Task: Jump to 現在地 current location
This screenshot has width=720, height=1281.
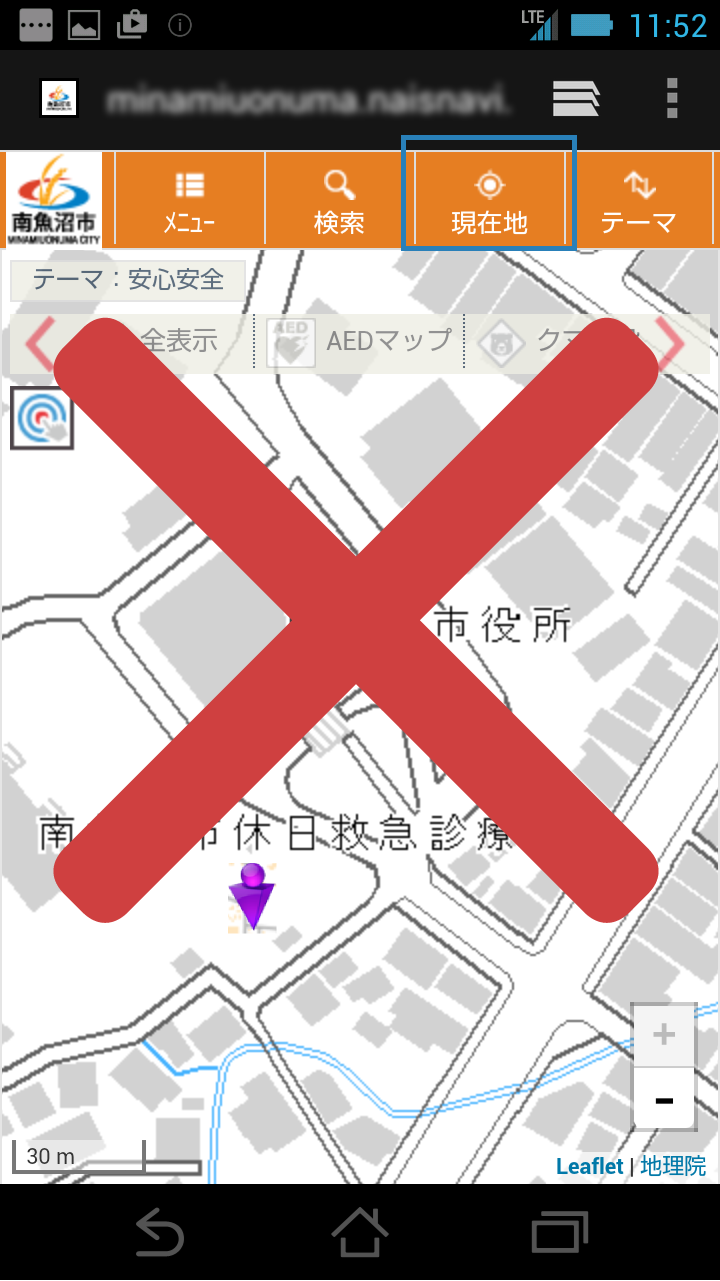Action: pos(489,200)
